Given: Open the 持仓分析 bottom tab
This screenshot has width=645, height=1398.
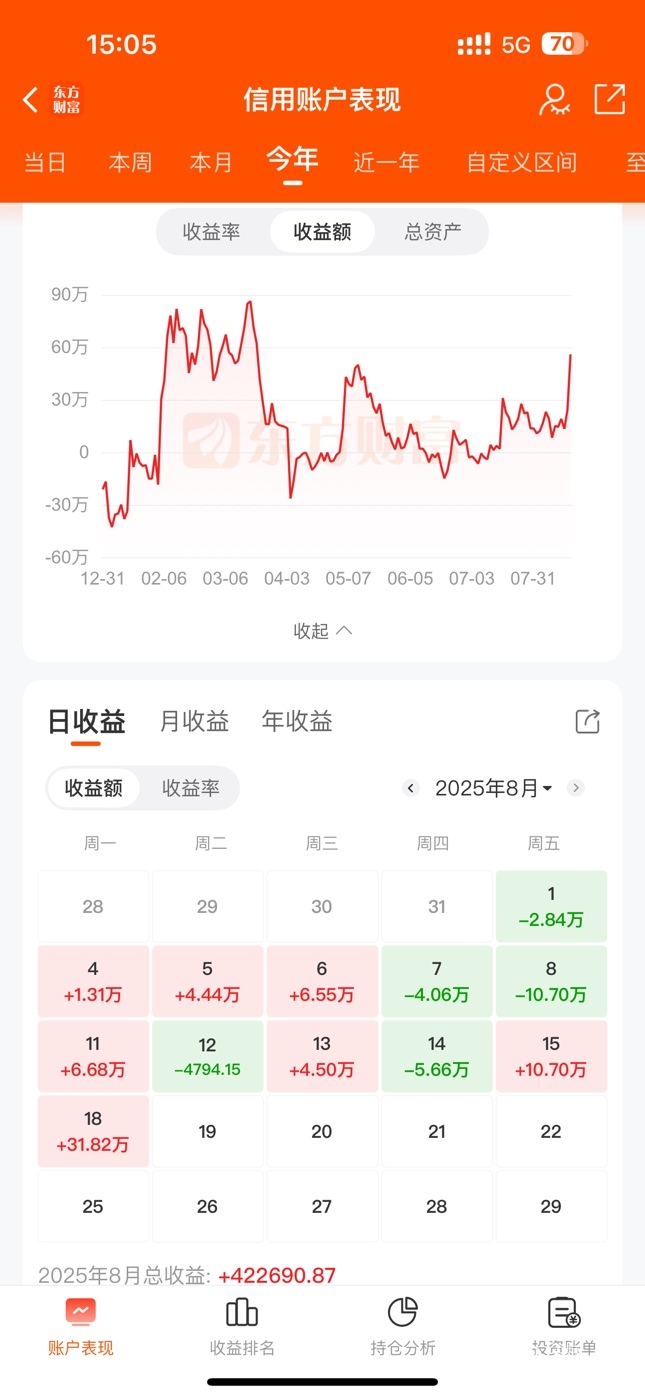Looking at the screenshot, I should 402,1326.
